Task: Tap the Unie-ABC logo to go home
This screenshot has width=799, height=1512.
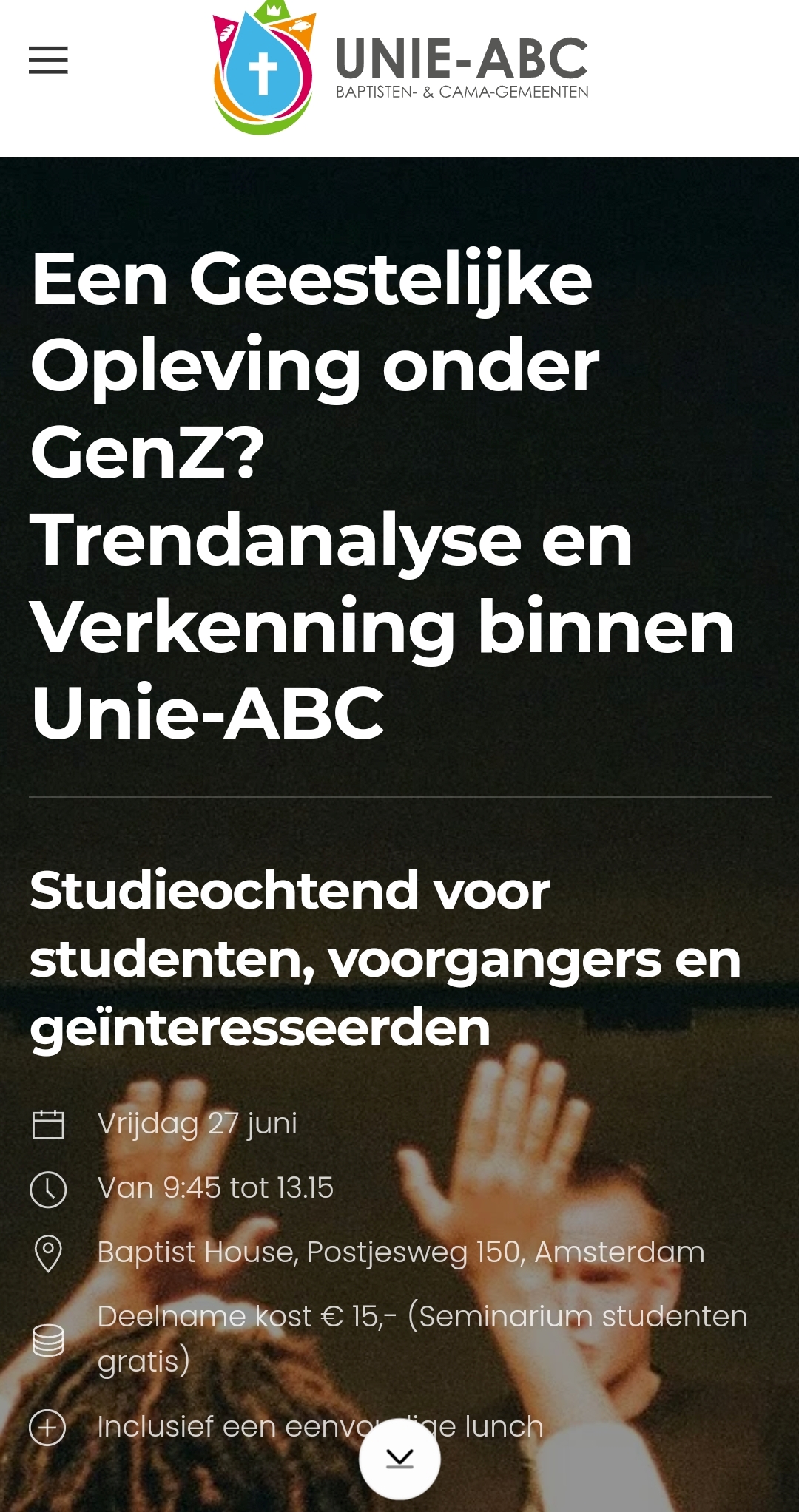Action: coord(400,69)
